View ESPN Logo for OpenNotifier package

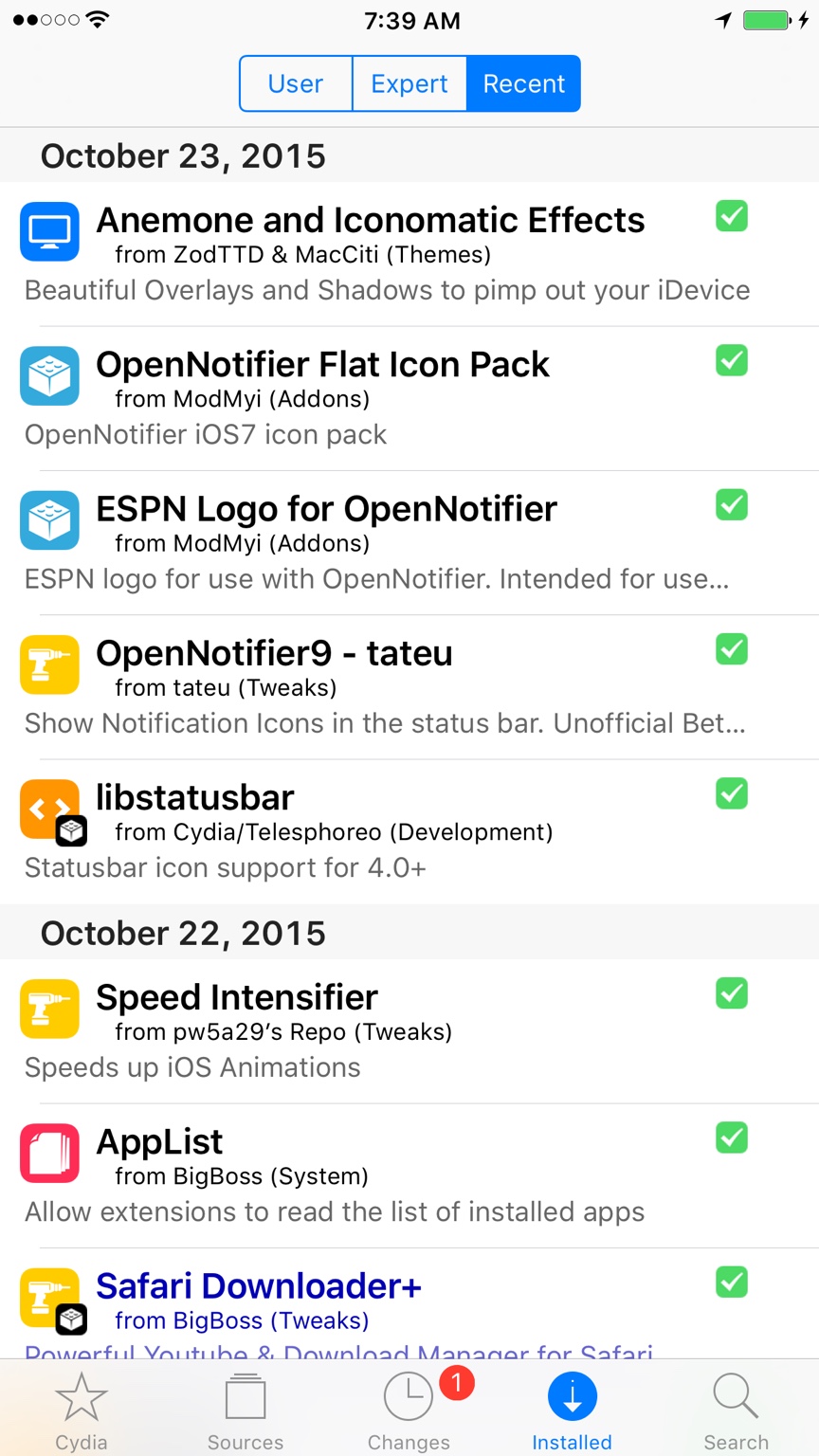coord(326,542)
